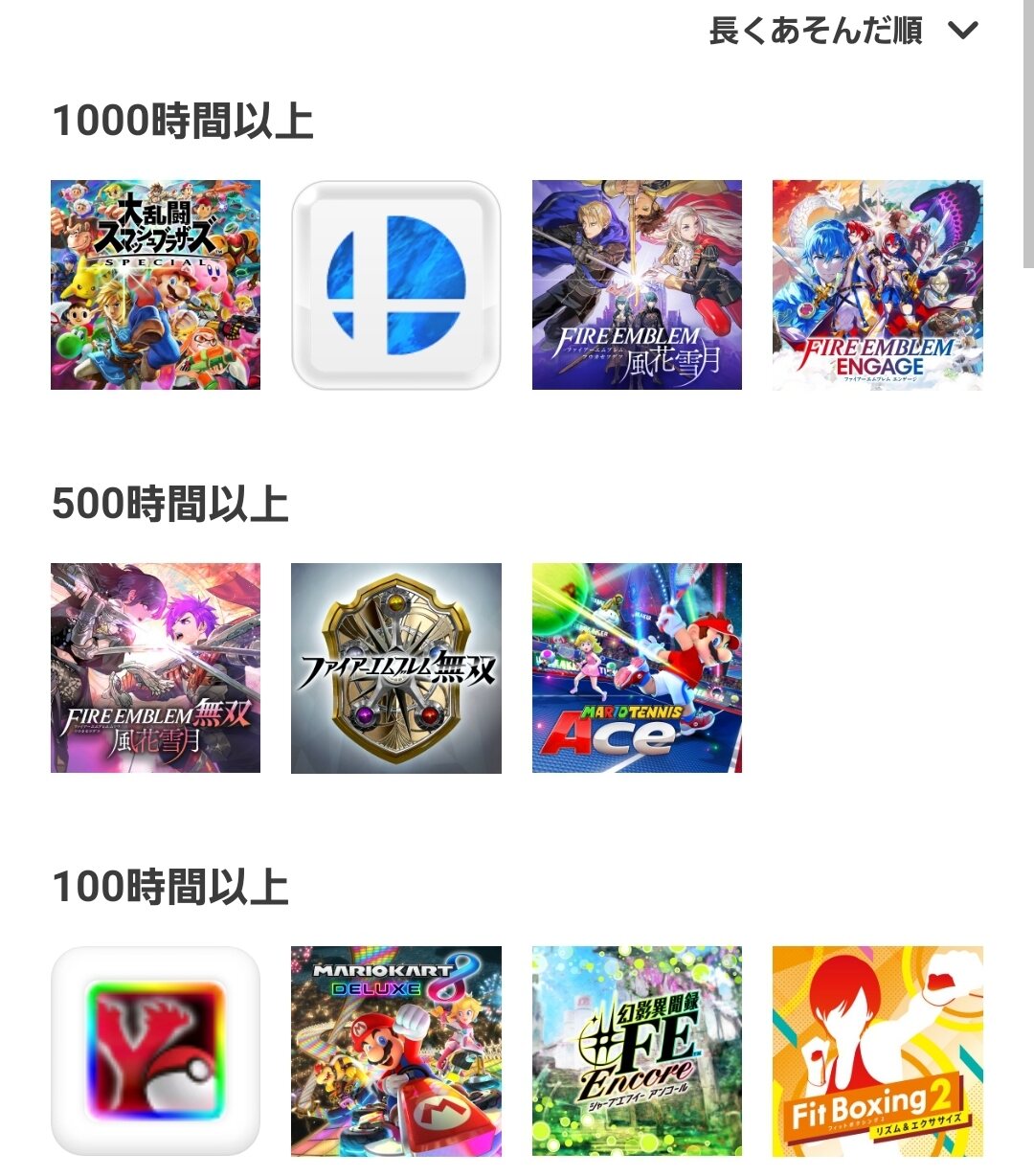Open ファイアーエムブレム無双 shield tile
The image size is (1034, 1176).
[396, 667]
